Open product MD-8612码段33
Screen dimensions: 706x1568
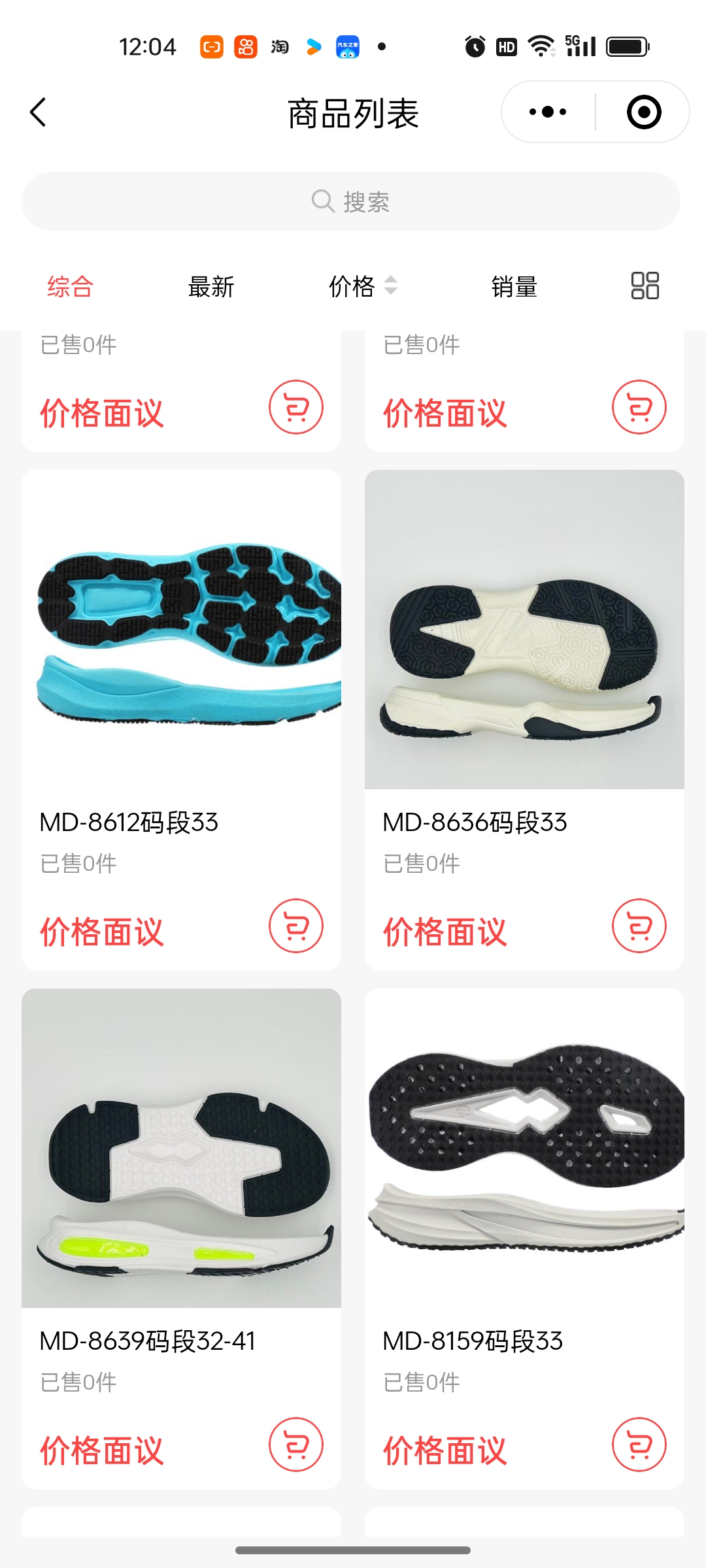181,630
